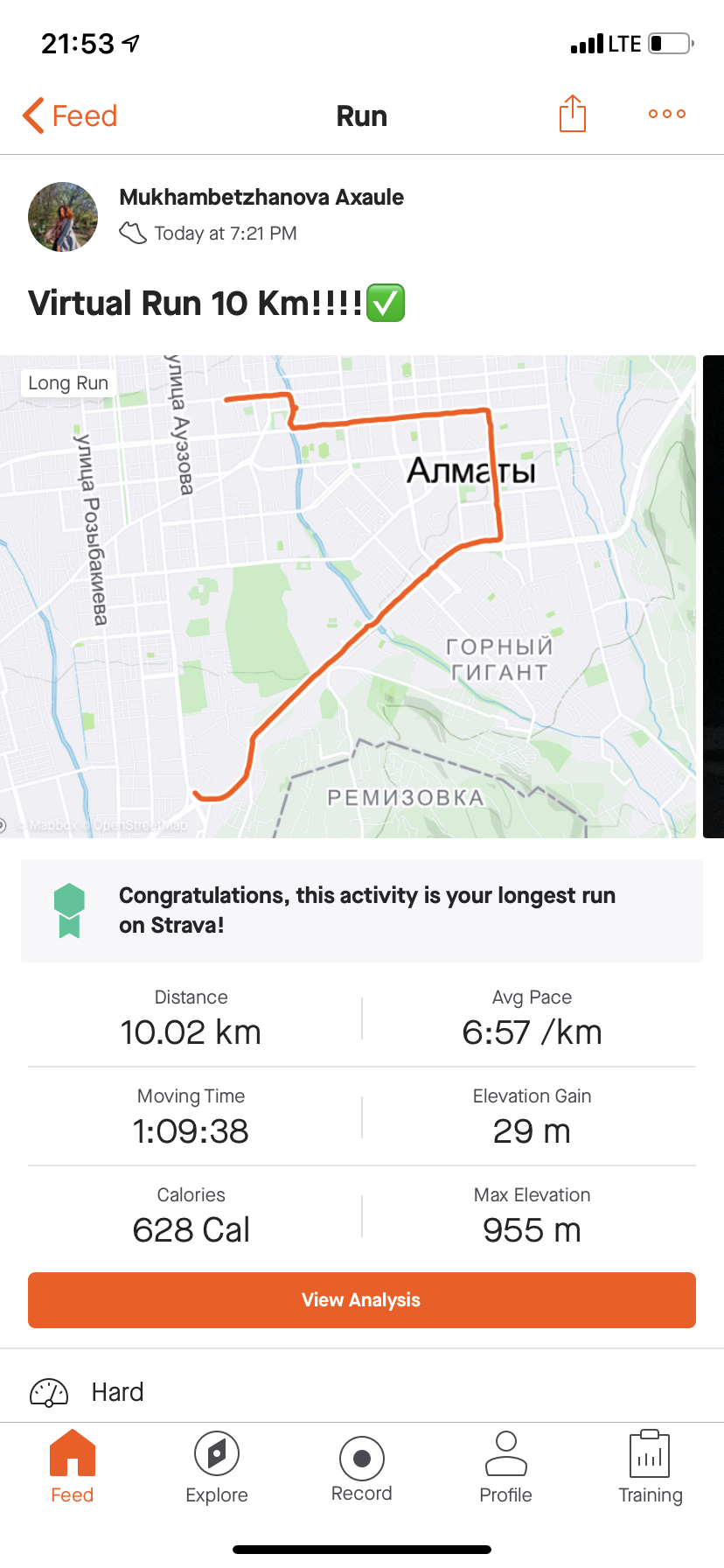Open Mukhambetzhanova Axaule's profile photo

tap(63, 217)
